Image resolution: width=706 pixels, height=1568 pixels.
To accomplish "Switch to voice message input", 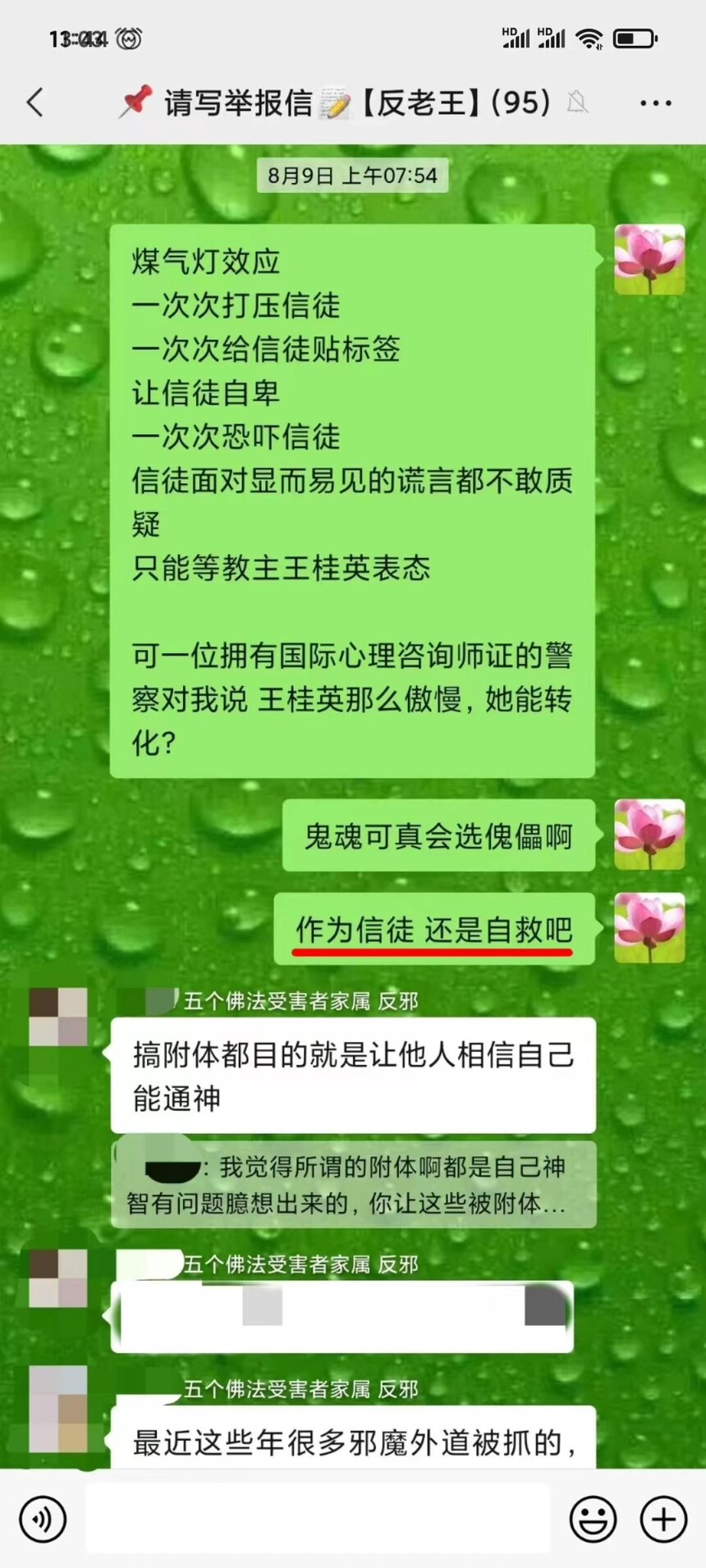I will (42, 1520).
